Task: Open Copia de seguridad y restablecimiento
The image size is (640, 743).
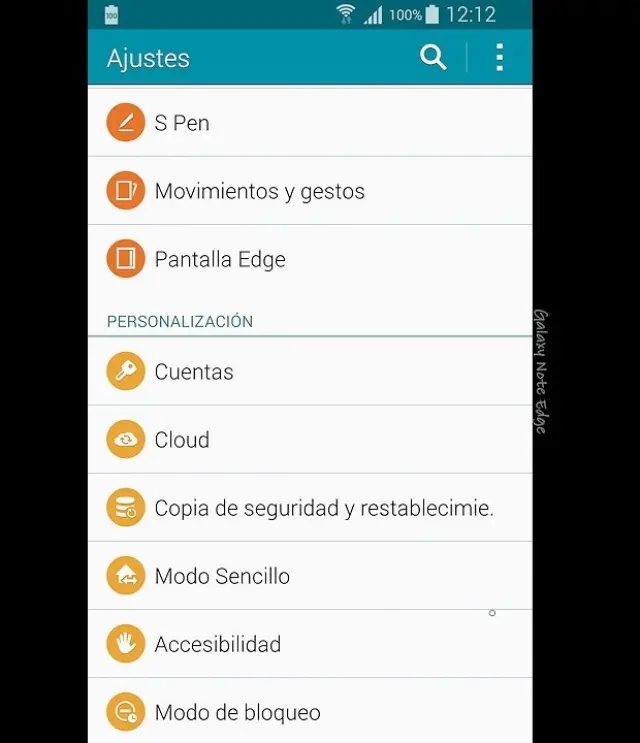Action: tap(308, 508)
